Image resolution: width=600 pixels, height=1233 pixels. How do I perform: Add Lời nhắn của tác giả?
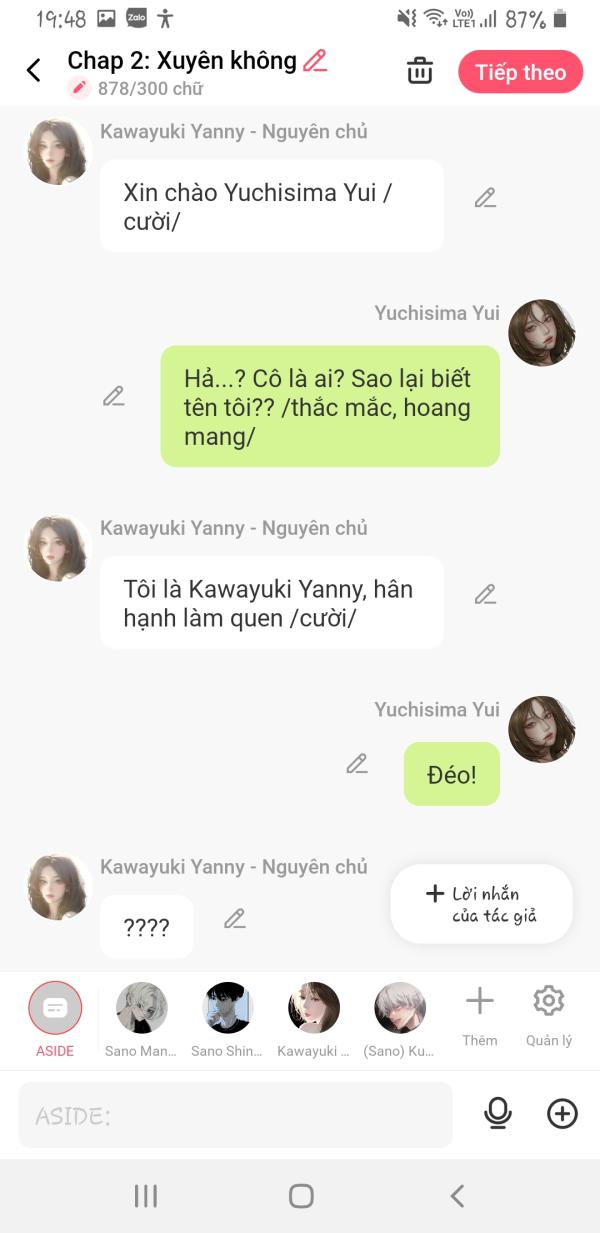(481, 904)
